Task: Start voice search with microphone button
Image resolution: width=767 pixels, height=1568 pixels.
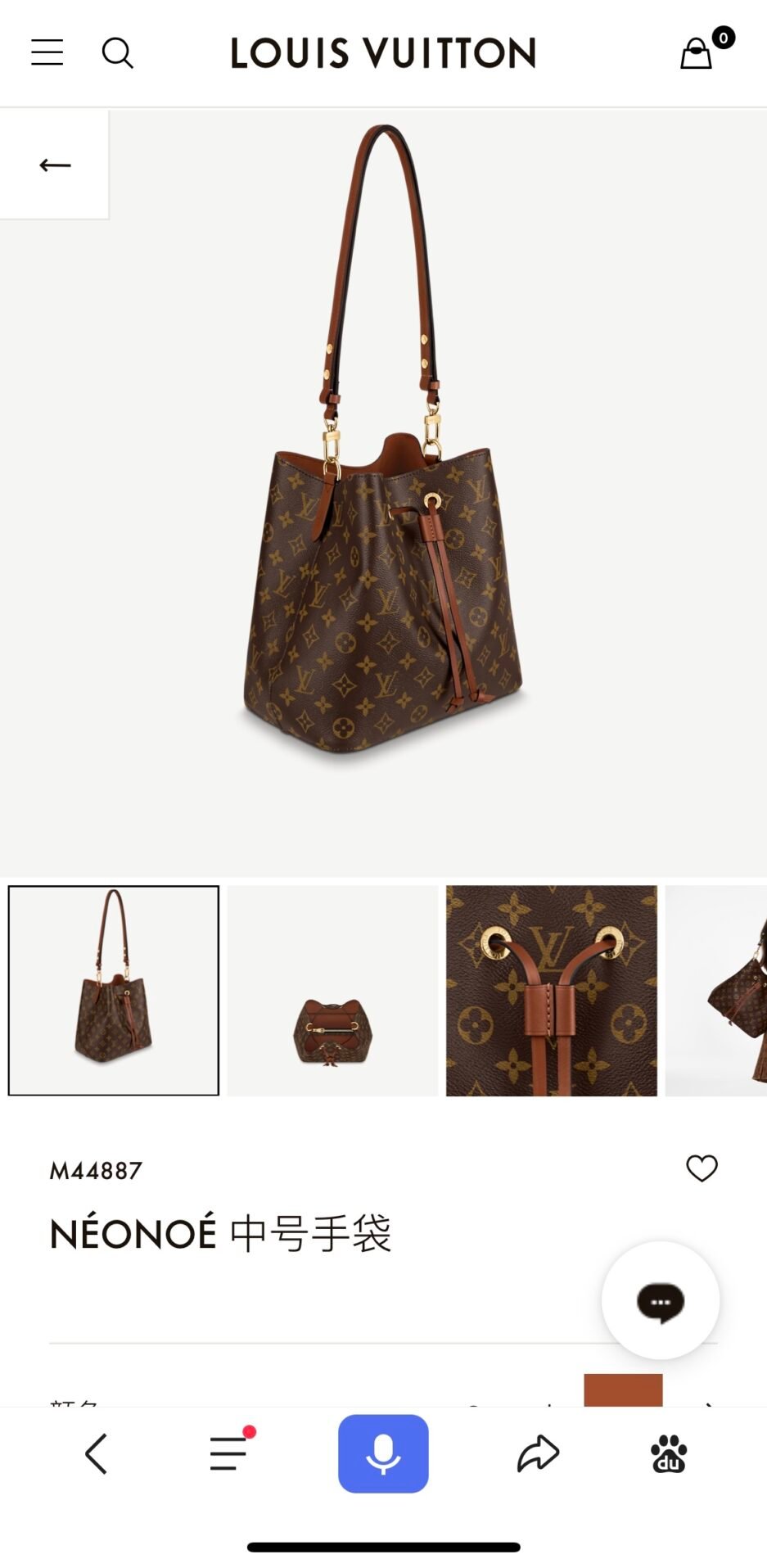Action: tap(383, 1454)
